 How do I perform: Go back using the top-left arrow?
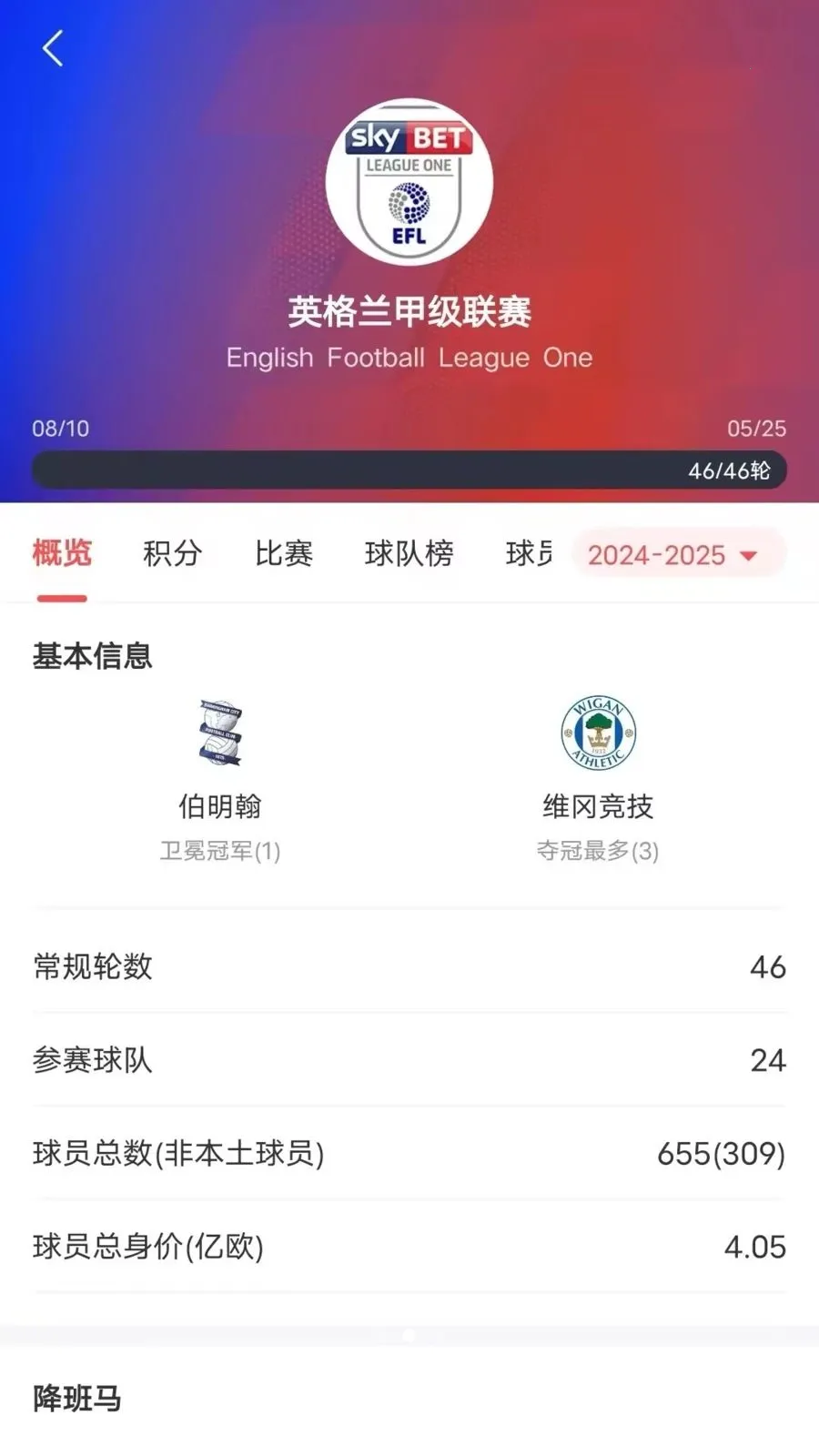(54, 49)
